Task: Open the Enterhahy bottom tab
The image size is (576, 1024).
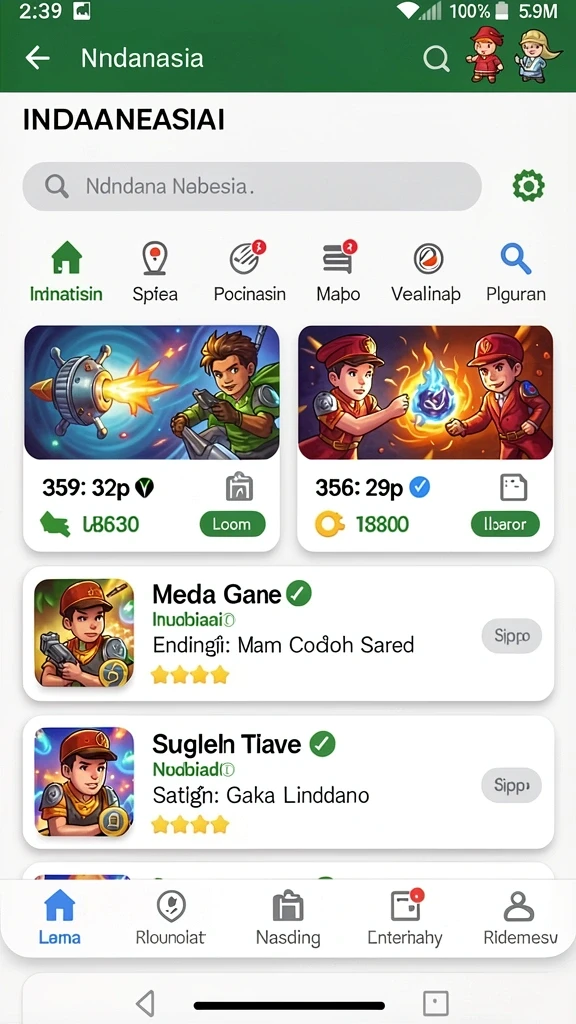Action: pos(405,919)
